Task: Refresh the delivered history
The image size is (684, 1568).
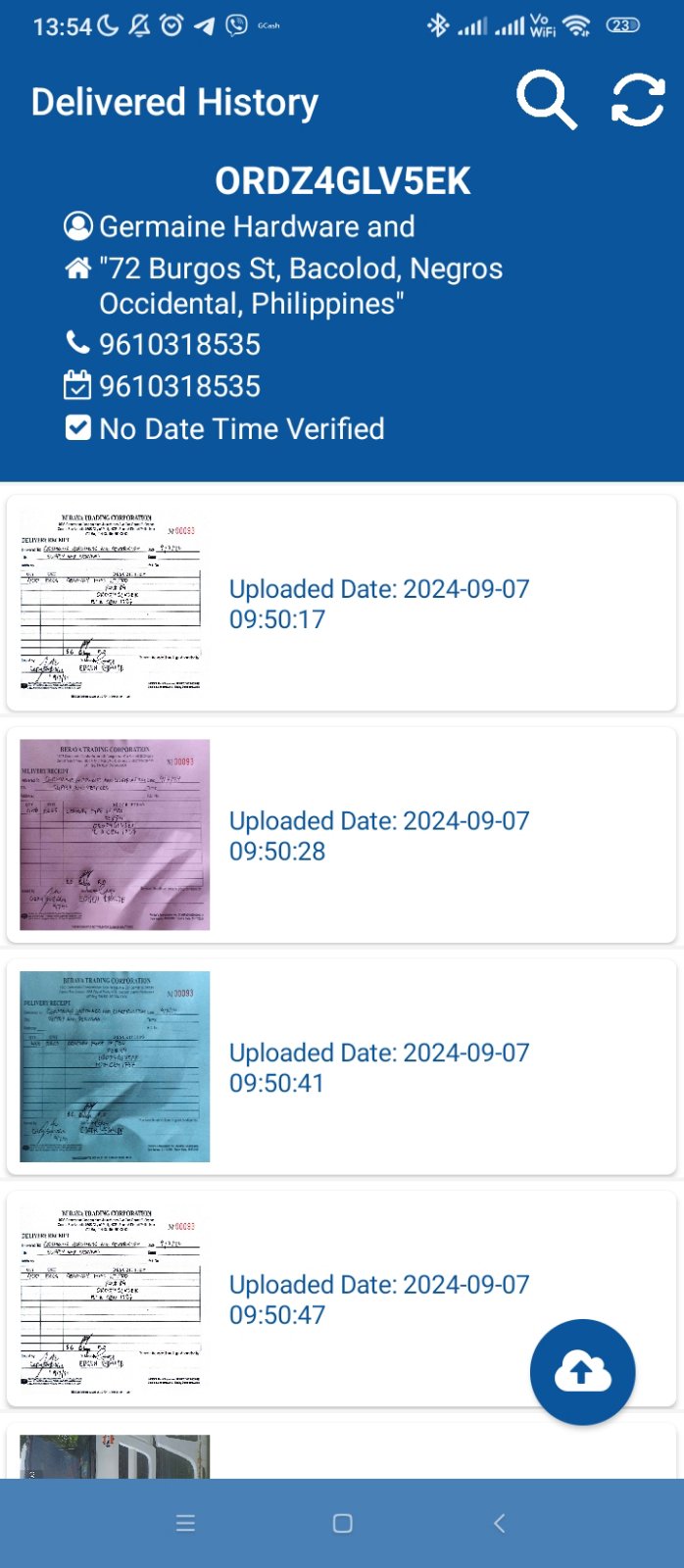Action: 638,100
